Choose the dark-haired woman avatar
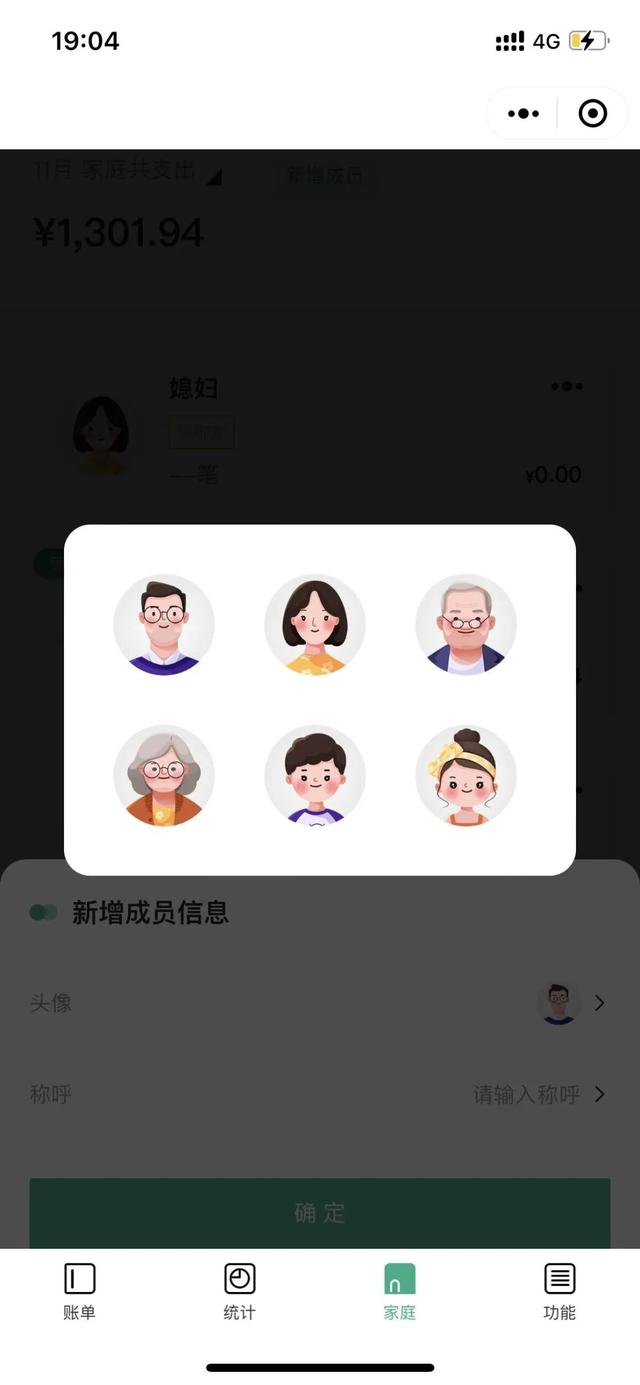Screen dimensions: 640x1385 (315, 625)
